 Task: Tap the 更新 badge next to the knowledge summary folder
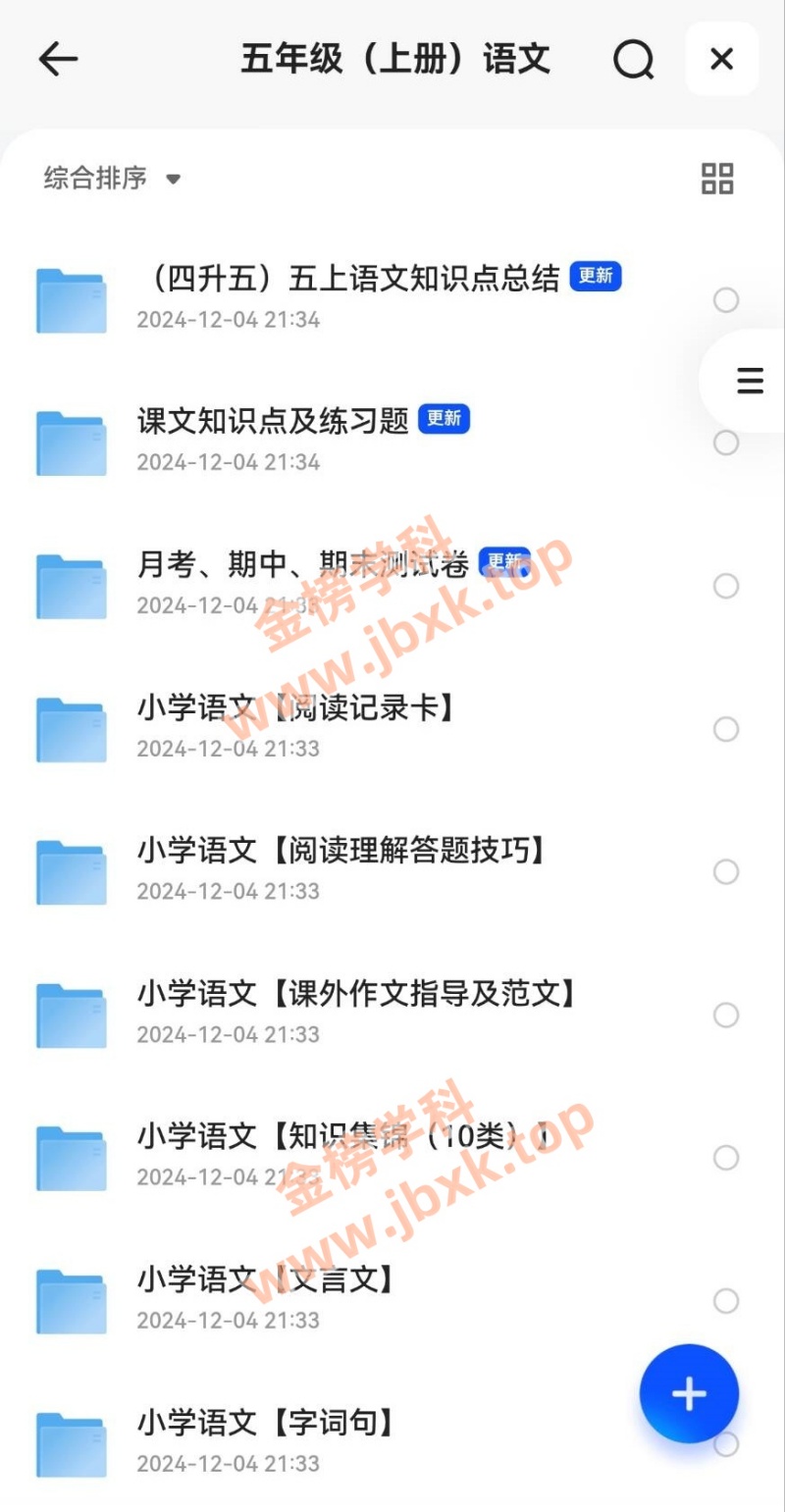tap(596, 278)
